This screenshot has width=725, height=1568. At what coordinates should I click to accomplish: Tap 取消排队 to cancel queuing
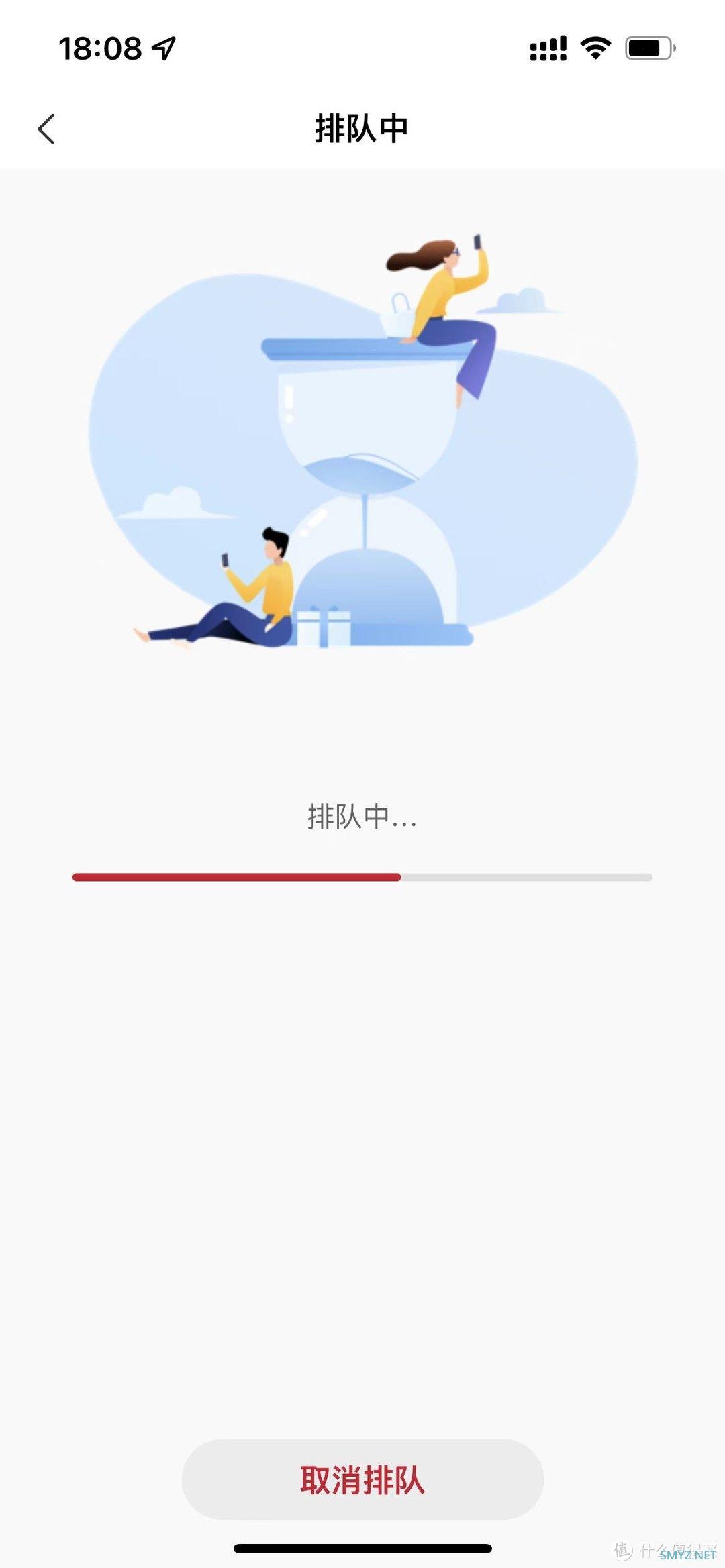click(x=362, y=1479)
